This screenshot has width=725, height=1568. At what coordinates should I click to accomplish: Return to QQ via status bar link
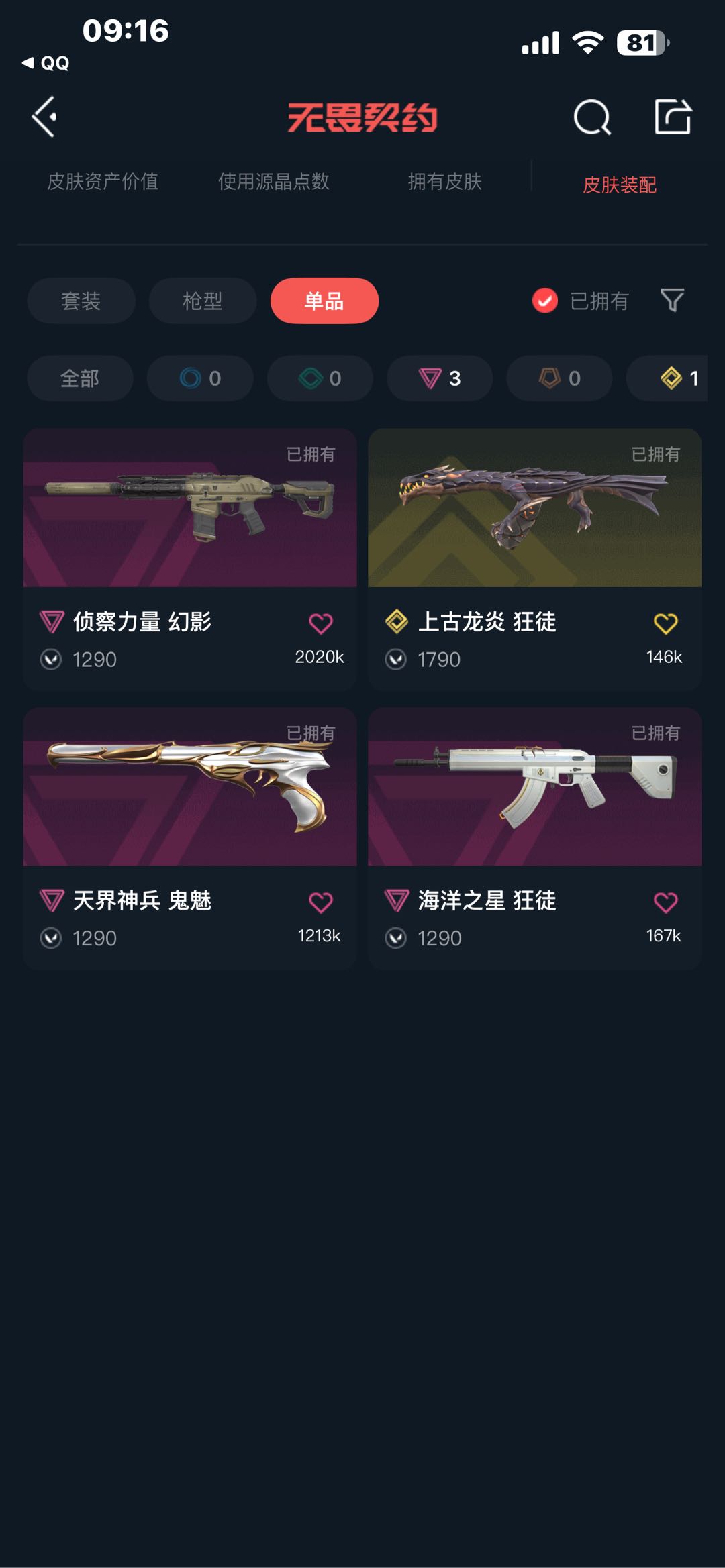tap(46, 63)
